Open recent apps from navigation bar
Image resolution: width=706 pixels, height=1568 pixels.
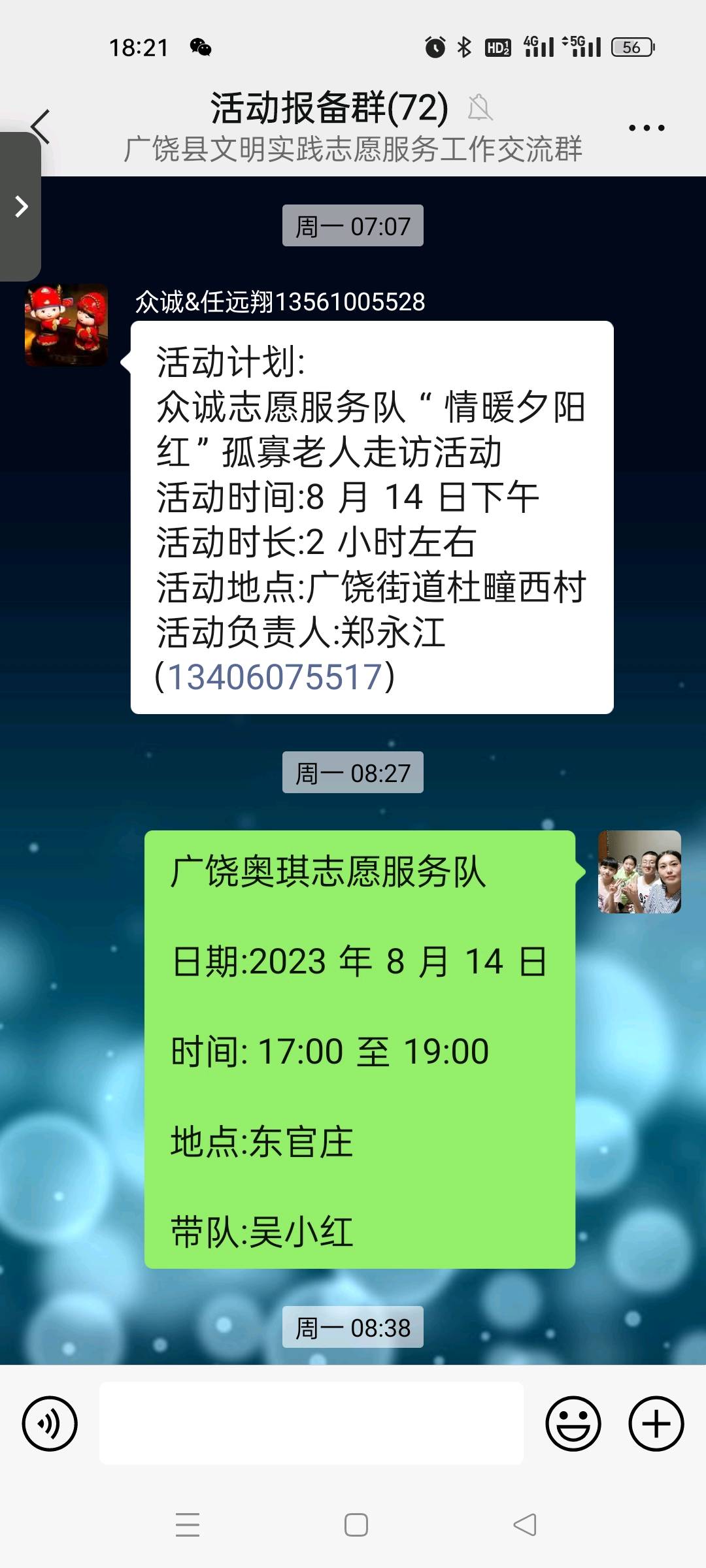[x=188, y=1525]
